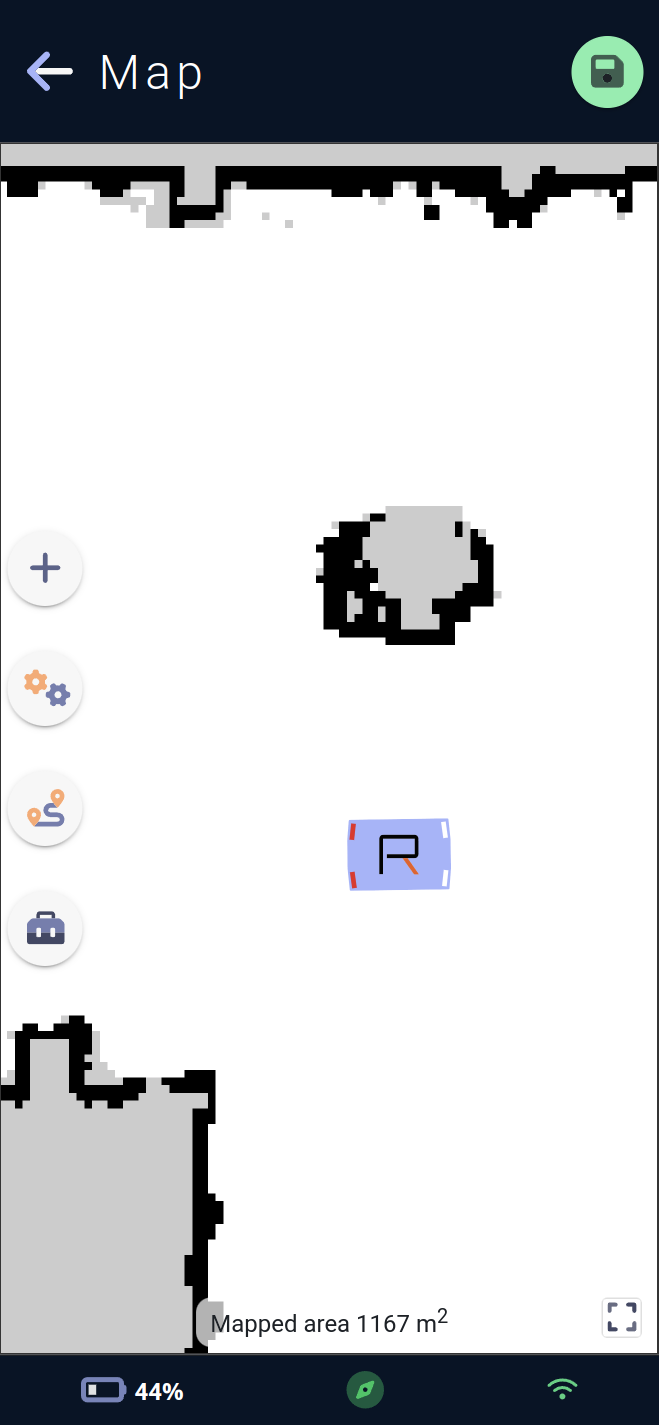Open the route path button

[x=45, y=808]
